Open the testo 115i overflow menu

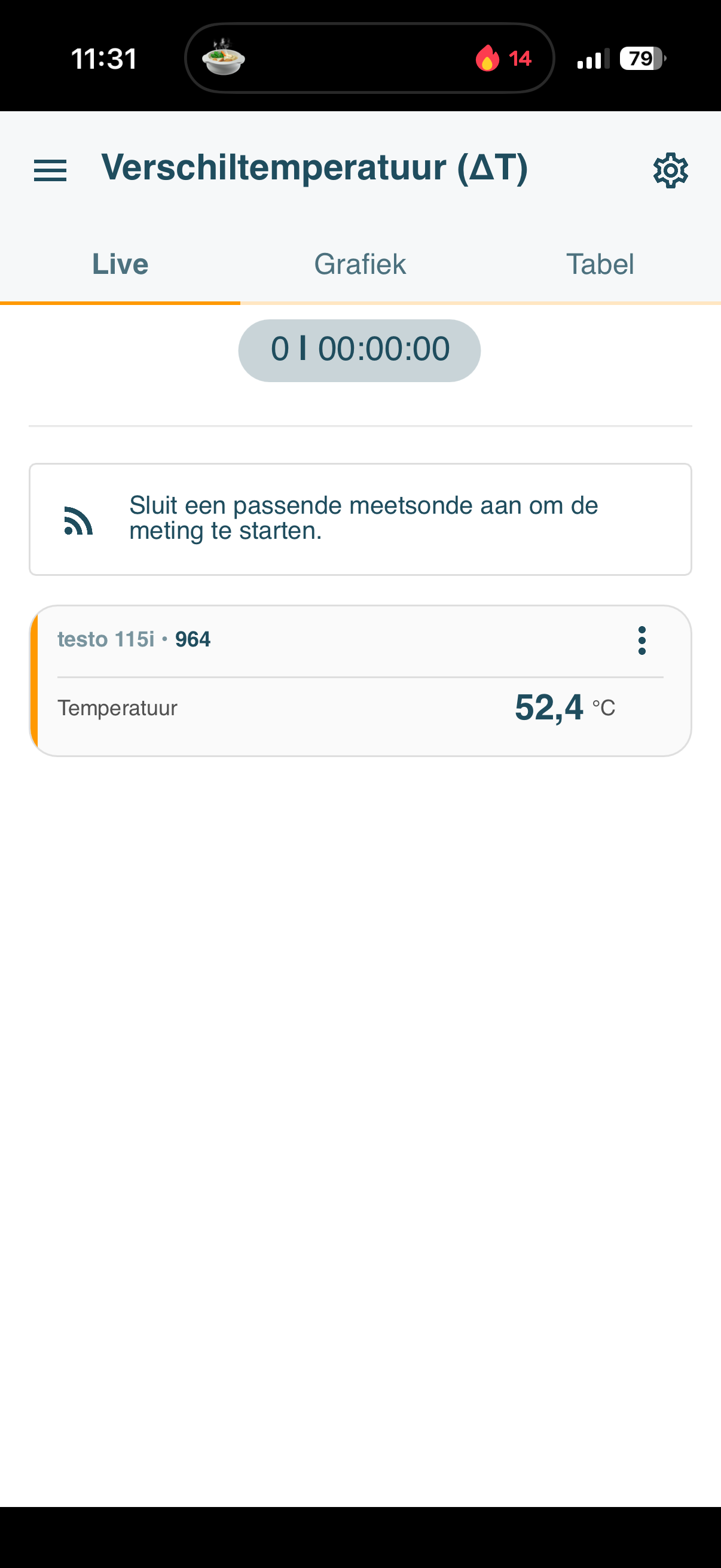click(641, 640)
